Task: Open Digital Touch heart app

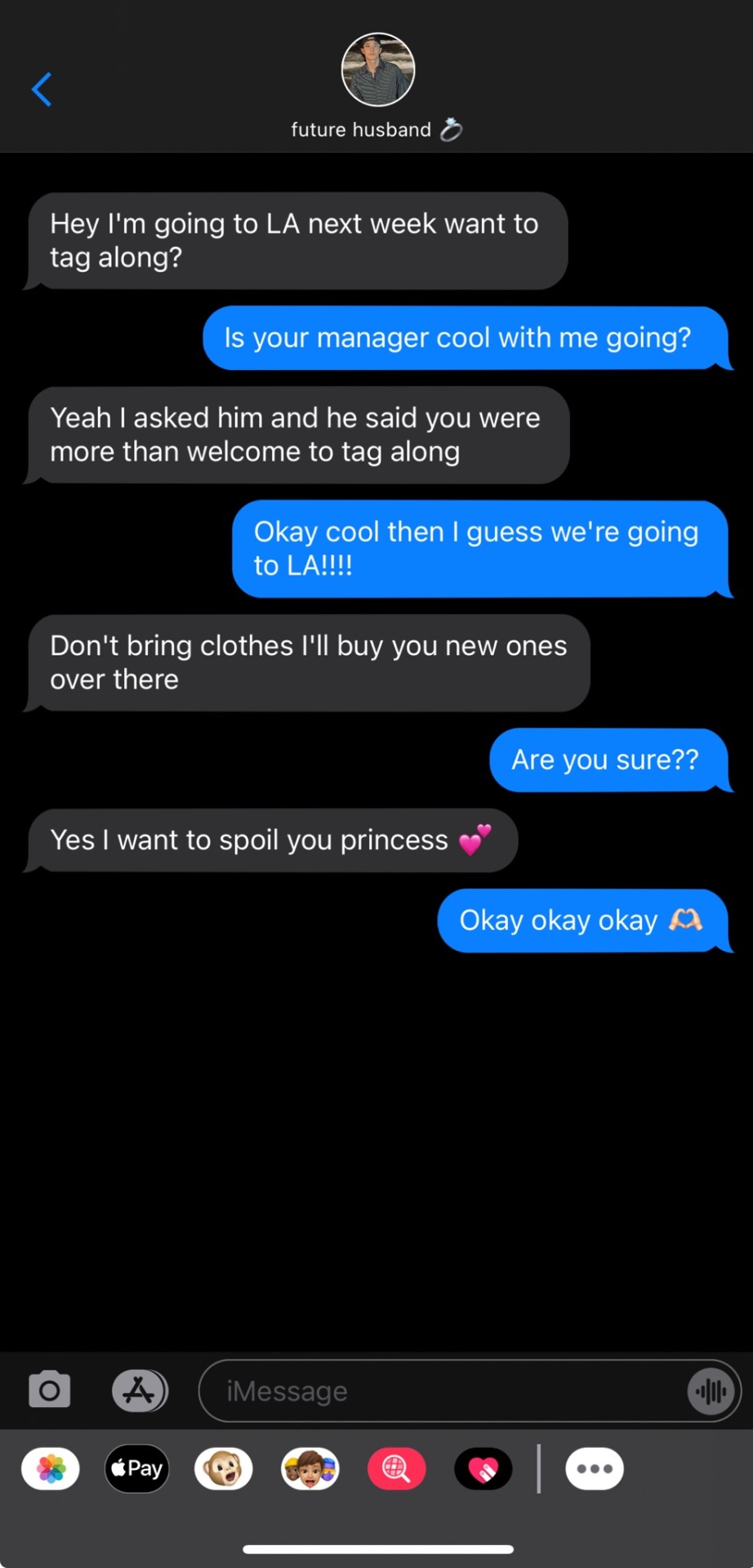Action: (x=483, y=1468)
